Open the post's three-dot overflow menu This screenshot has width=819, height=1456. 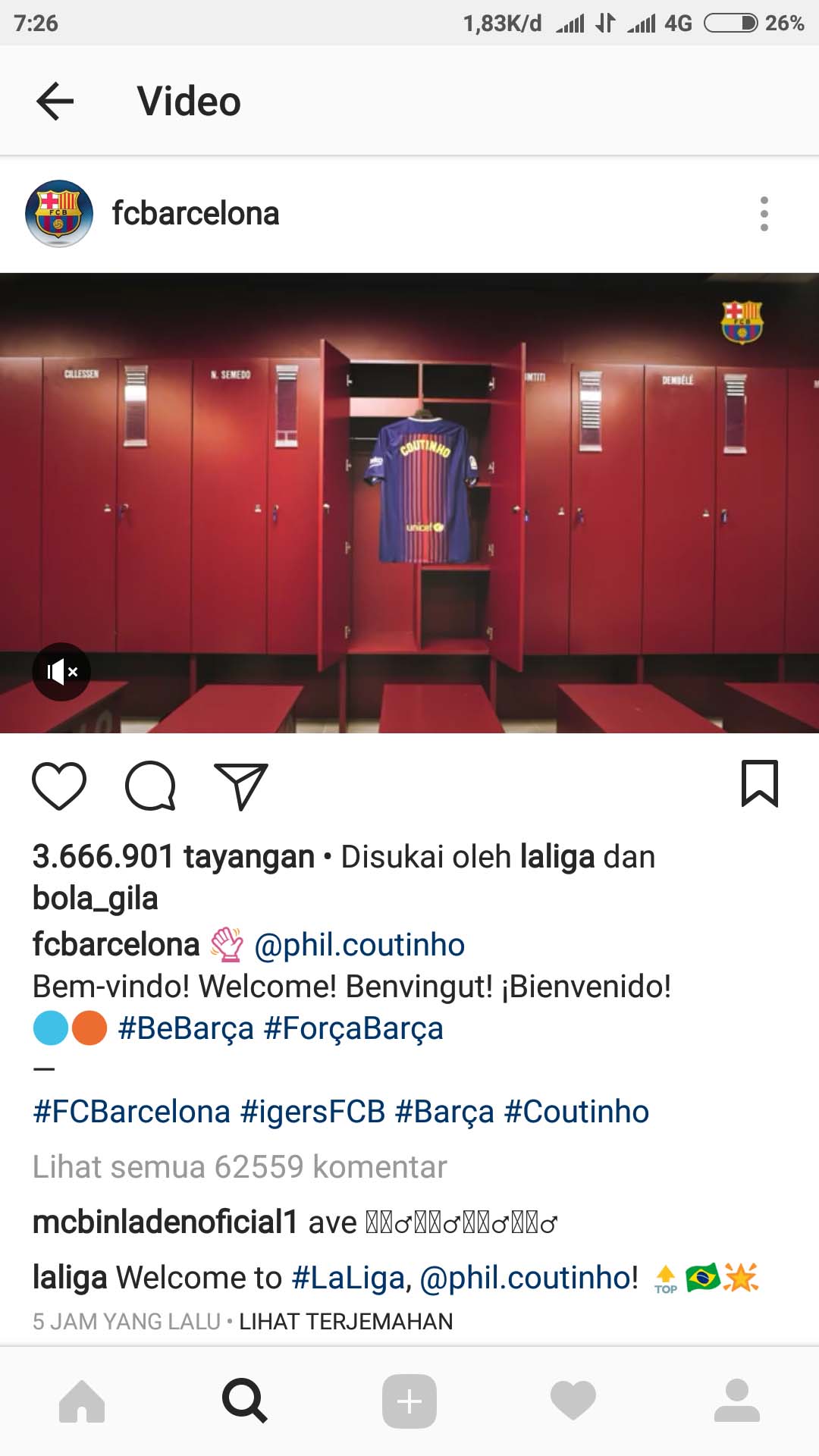764,214
